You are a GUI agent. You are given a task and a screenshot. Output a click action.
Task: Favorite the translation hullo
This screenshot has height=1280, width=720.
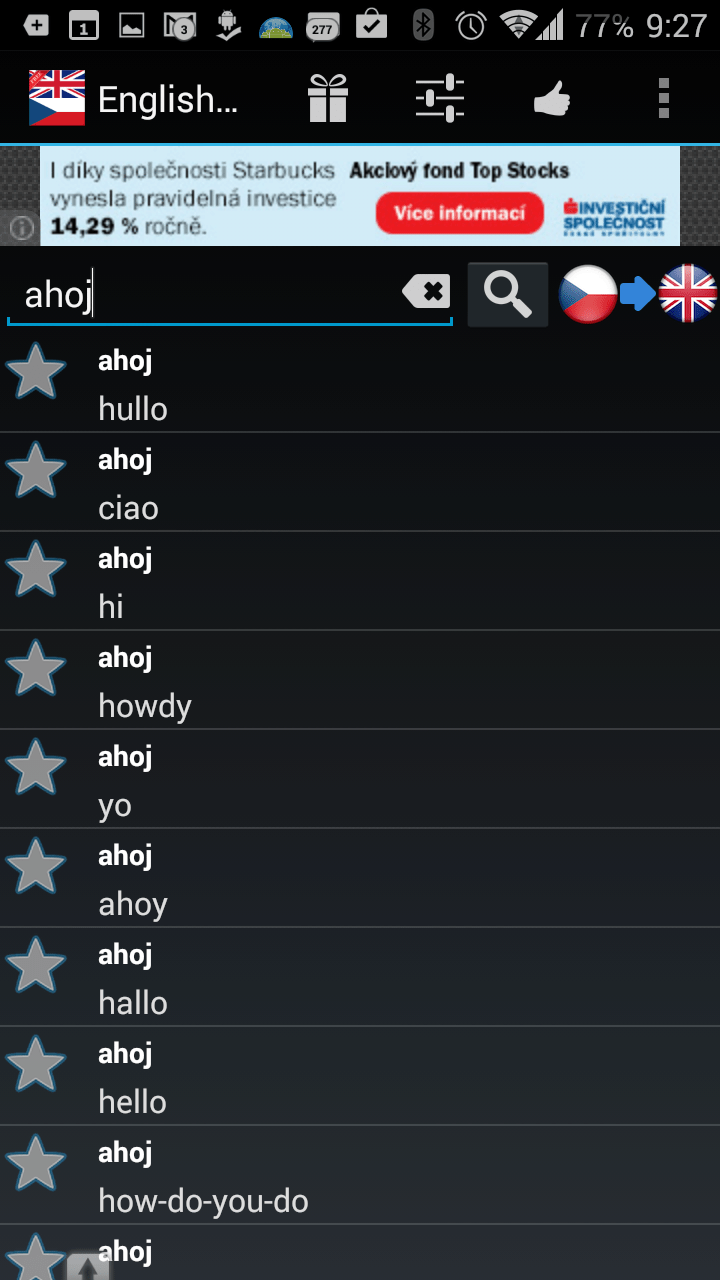click(x=36, y=371)
